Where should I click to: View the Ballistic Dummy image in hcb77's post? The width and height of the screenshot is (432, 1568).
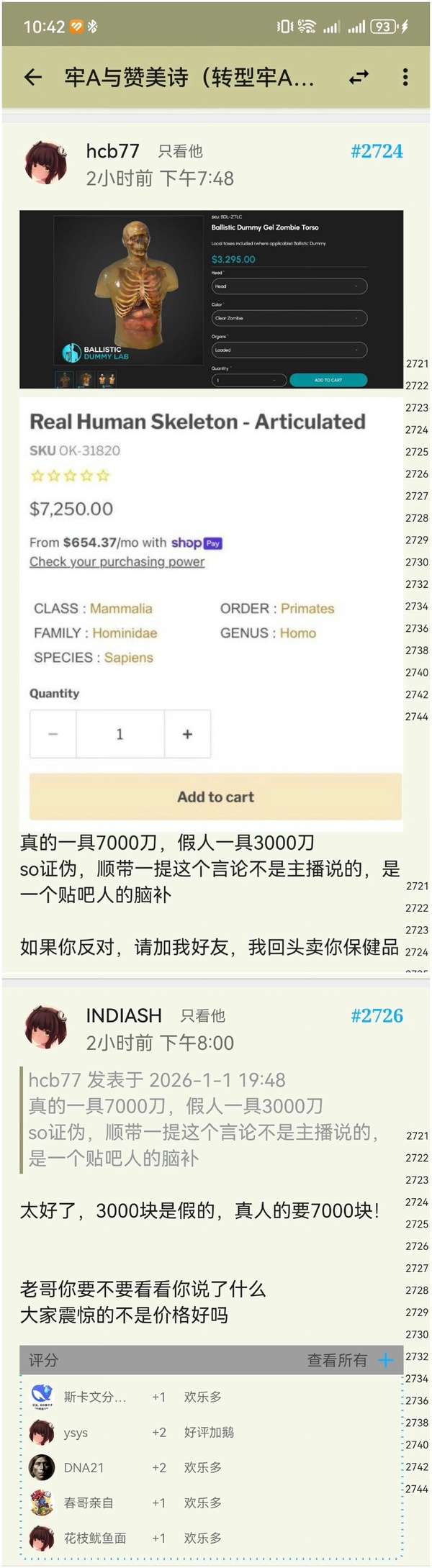(x=211, y=299)
